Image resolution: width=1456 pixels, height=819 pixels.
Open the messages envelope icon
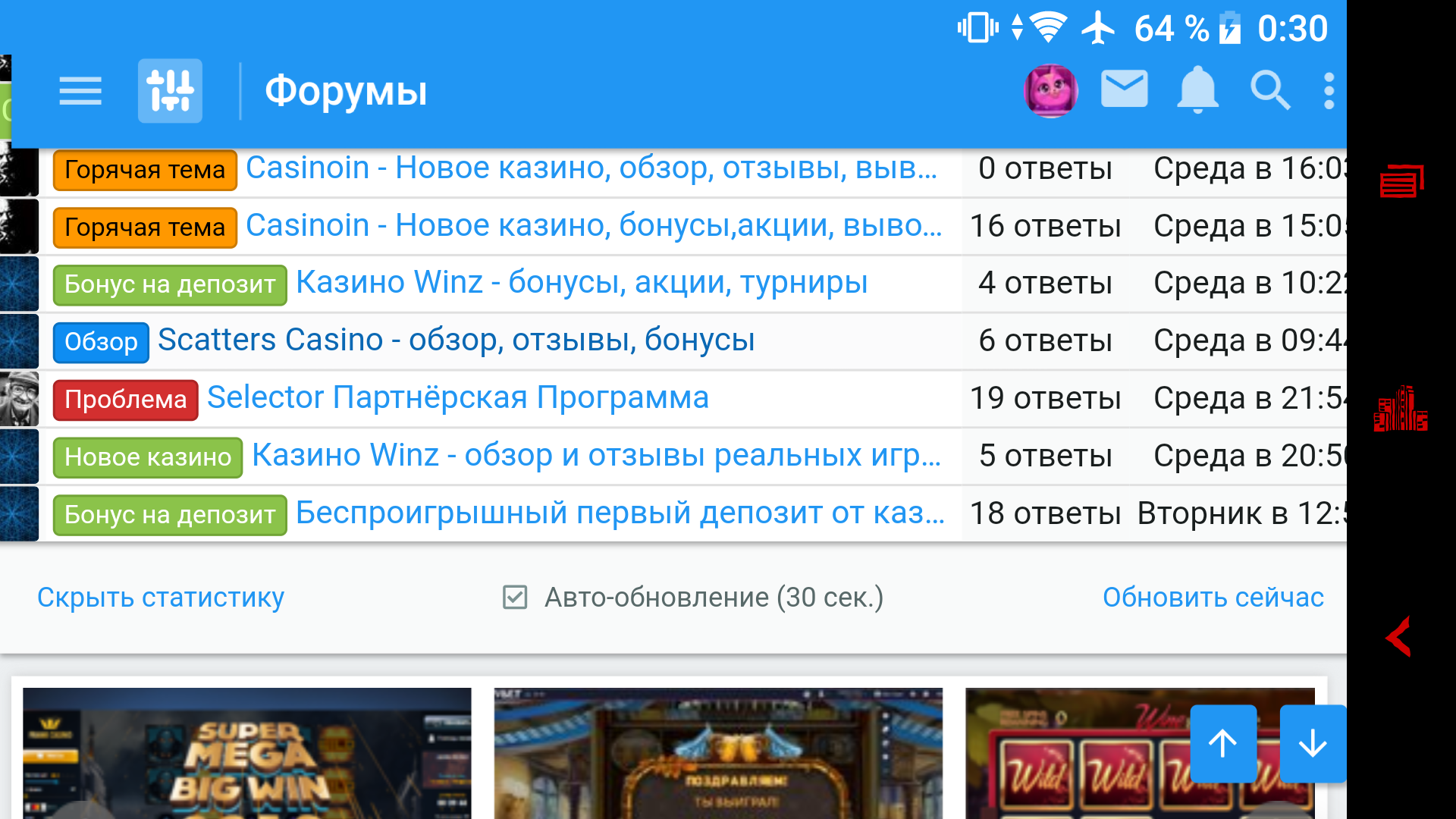[1124, 89]
